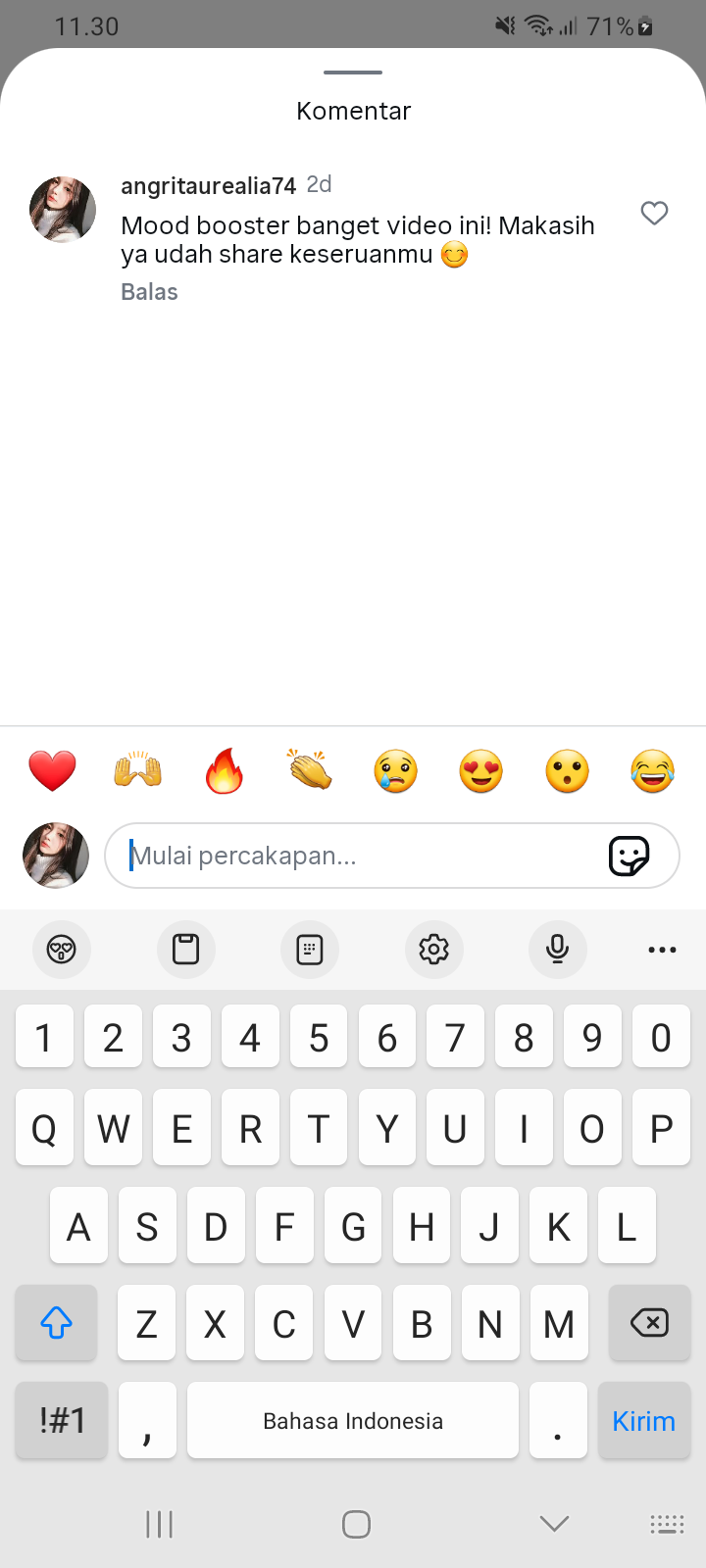The height and width of the screenshot is (1568, 706).
Task: Open angritaurealia74's profile picture
Action: click(63, 210)
